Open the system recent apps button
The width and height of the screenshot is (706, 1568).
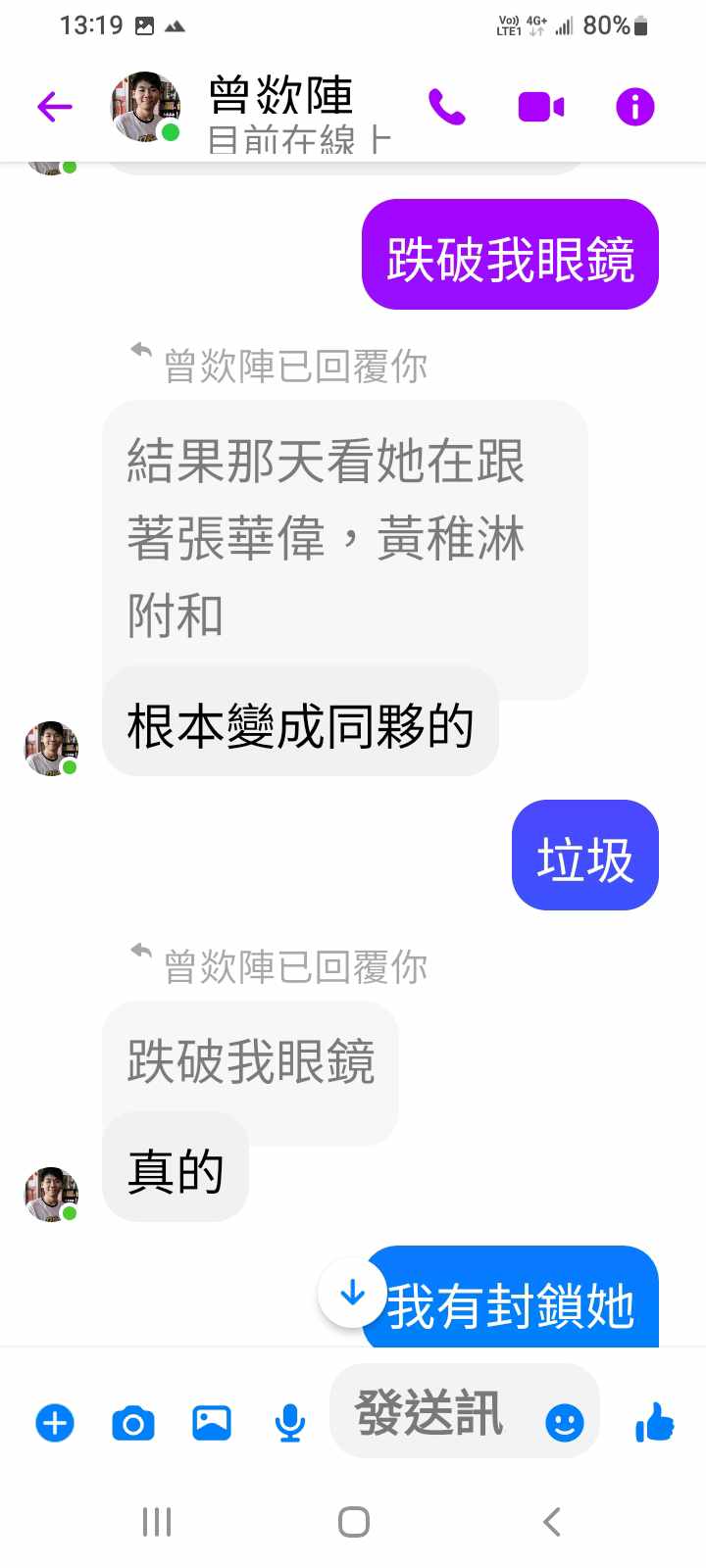pyautogui.click(x=157, y=1522)
